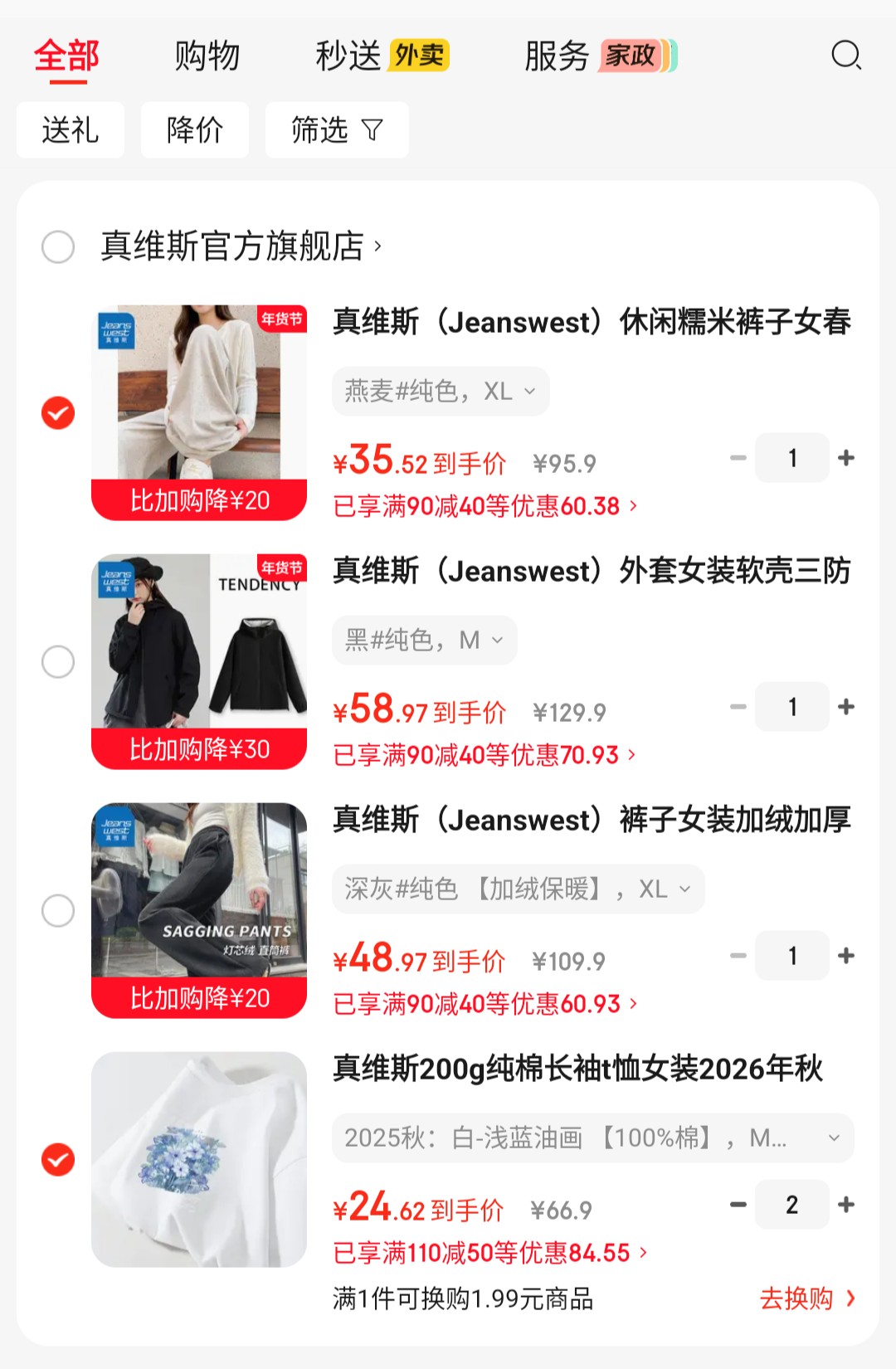Increase quantity of 外套女装软壳三防
The height and width of the screenshot is (1369, 896).
[x=846, y=707]
